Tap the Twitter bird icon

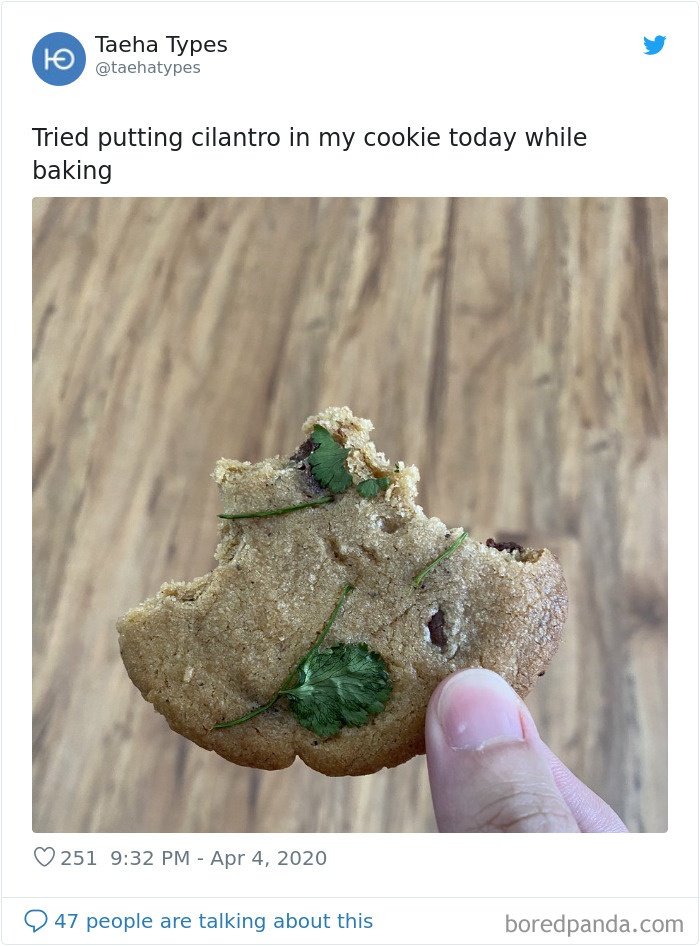(x=654, y=46)
